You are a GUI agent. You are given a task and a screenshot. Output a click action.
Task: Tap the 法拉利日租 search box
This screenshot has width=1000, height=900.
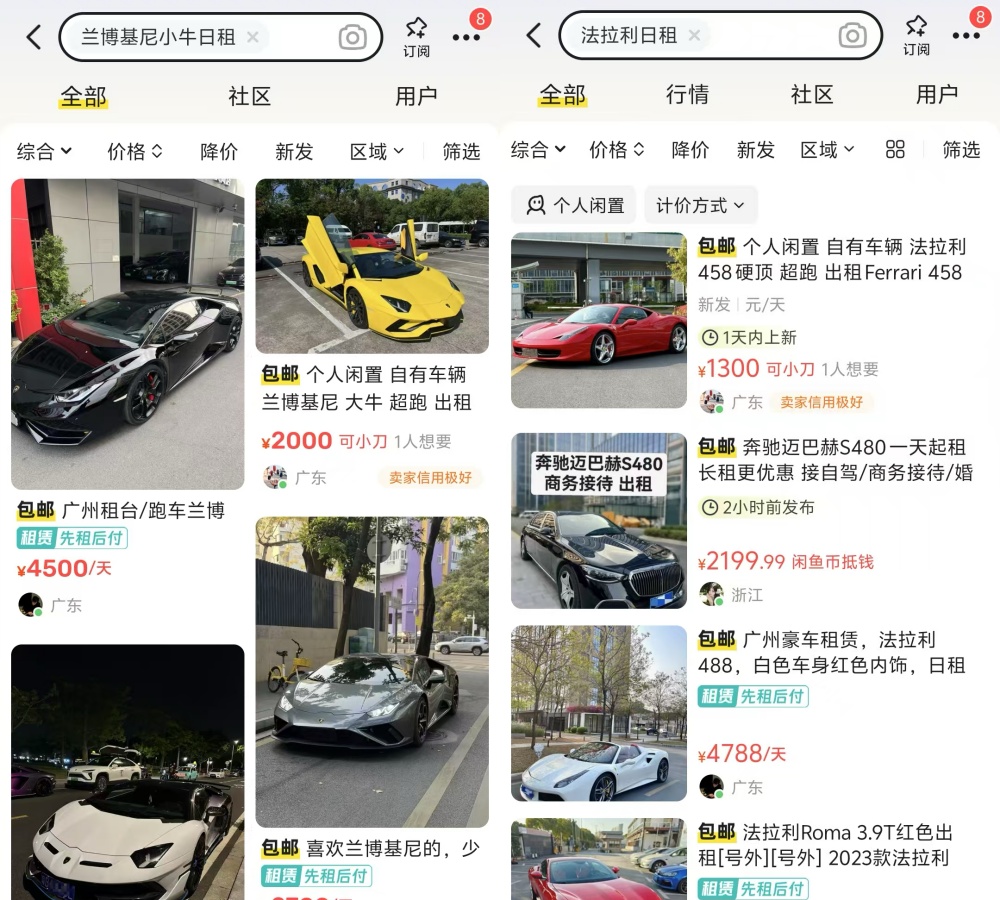[760, 36]
